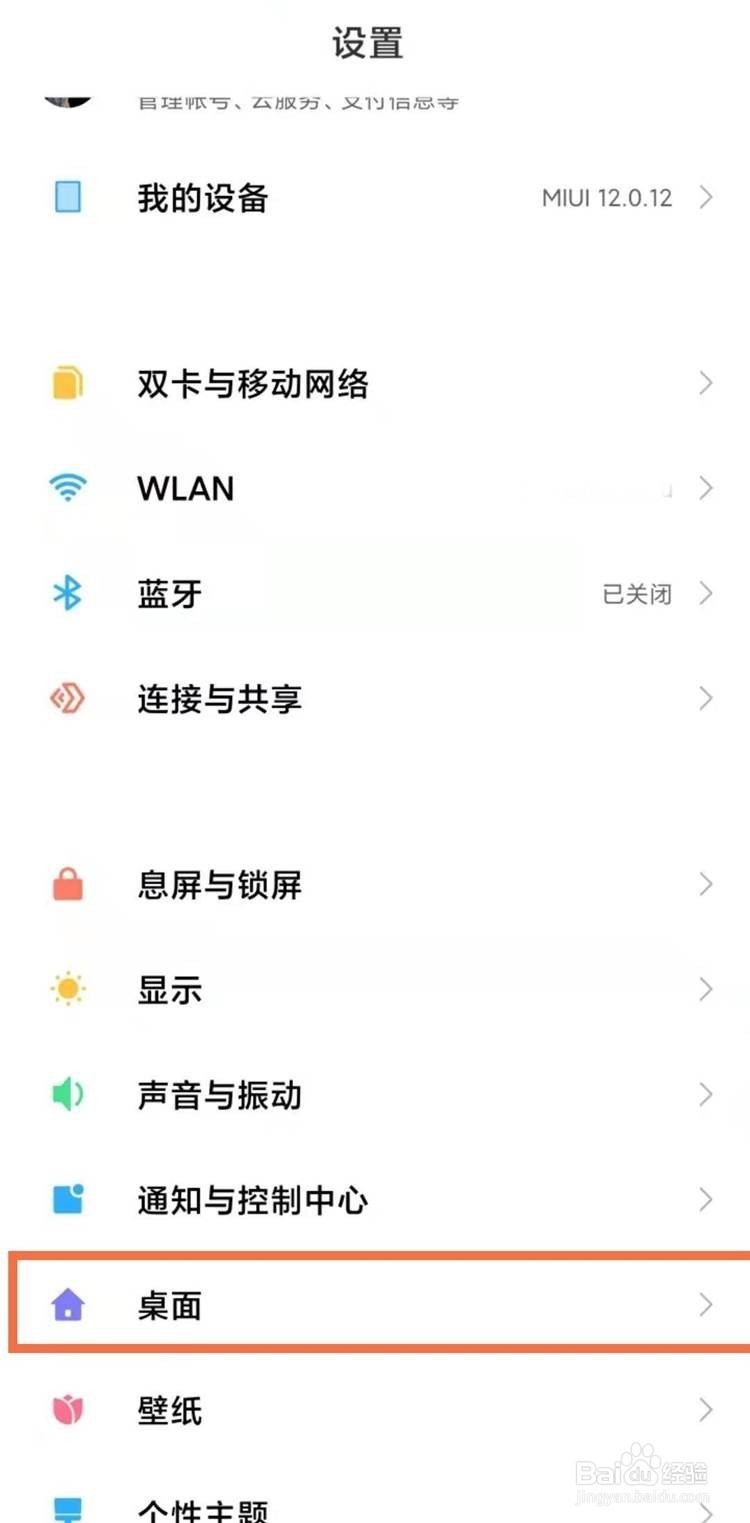Viewport: 750px width, 1523px height.
Task: Open the highlighted 桌面 settings entry
Action: point(375,1306)
